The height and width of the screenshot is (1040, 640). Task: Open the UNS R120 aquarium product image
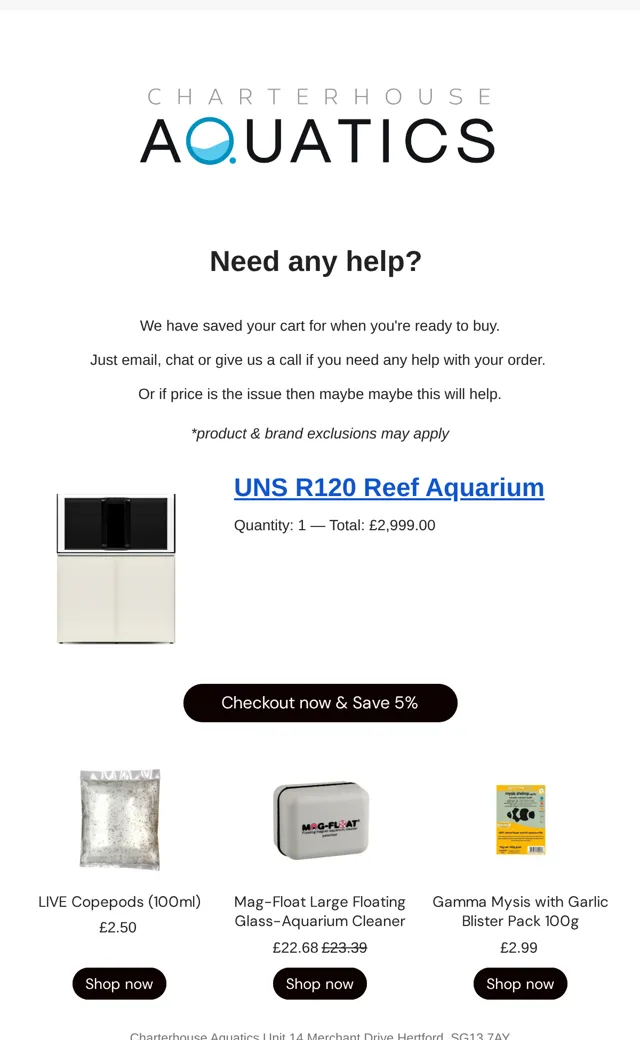tap(116, 568)
